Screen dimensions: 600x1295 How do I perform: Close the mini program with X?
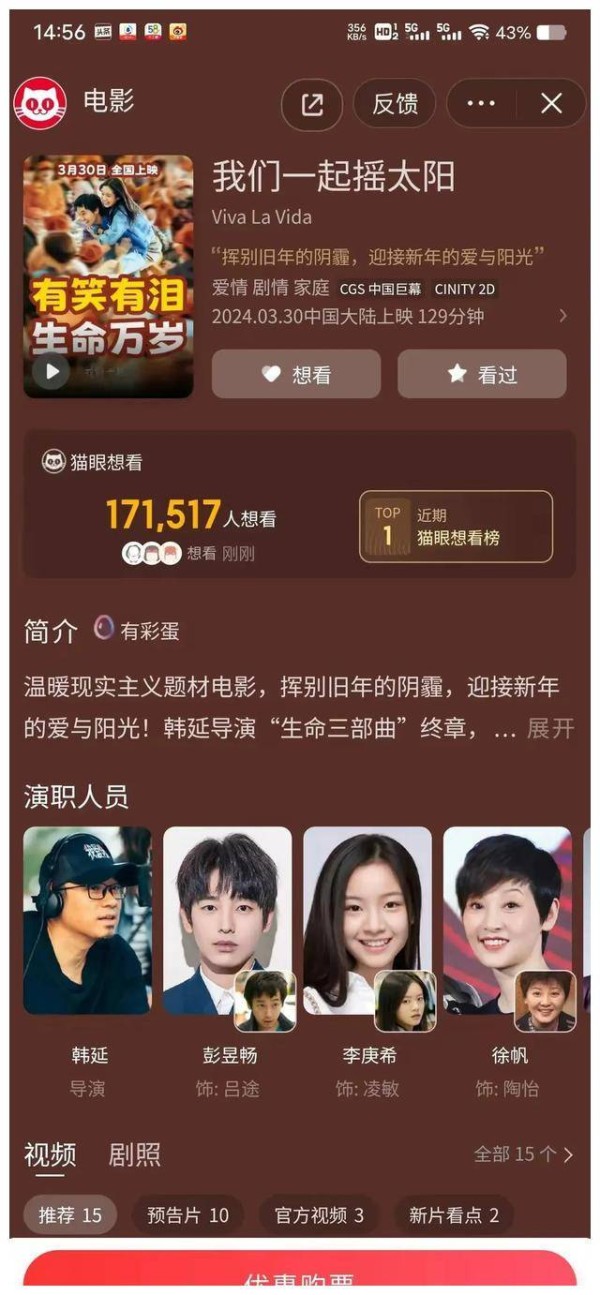(x=551, y=103)
